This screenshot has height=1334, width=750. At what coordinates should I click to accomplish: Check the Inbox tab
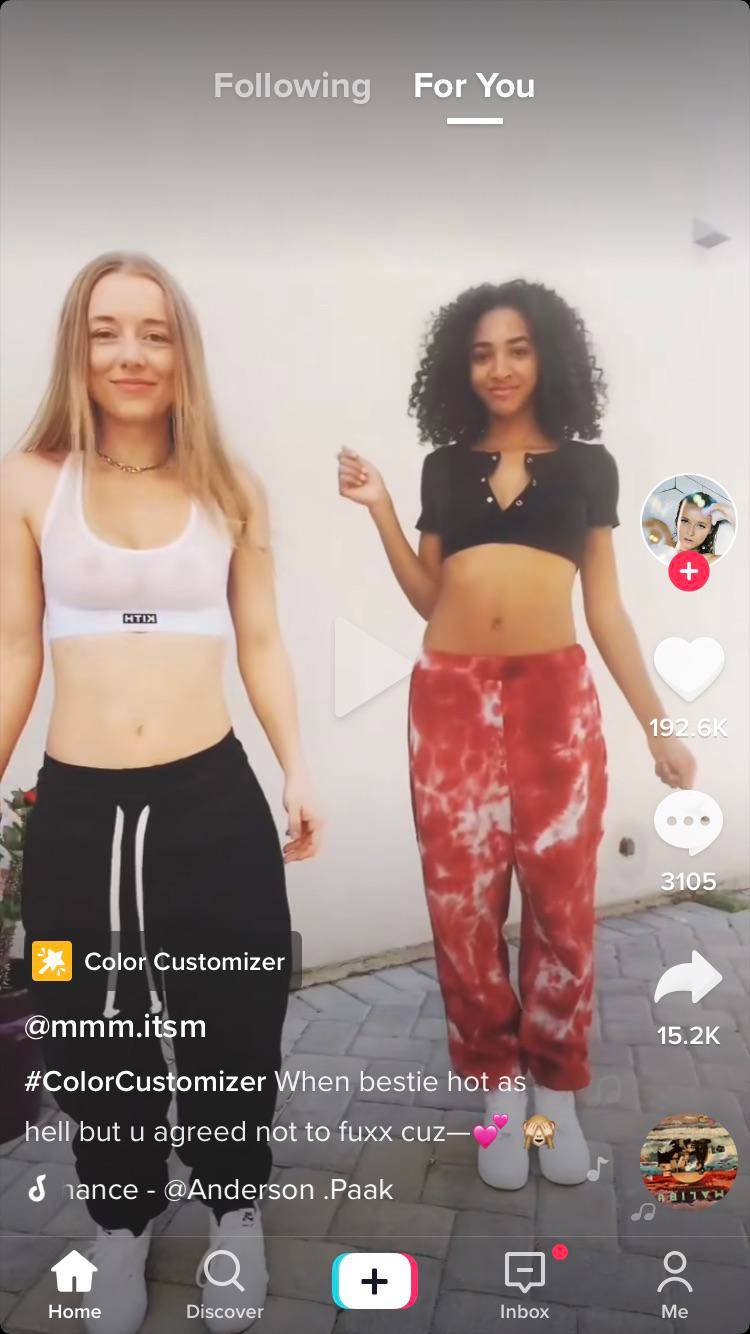point(525,1285)
